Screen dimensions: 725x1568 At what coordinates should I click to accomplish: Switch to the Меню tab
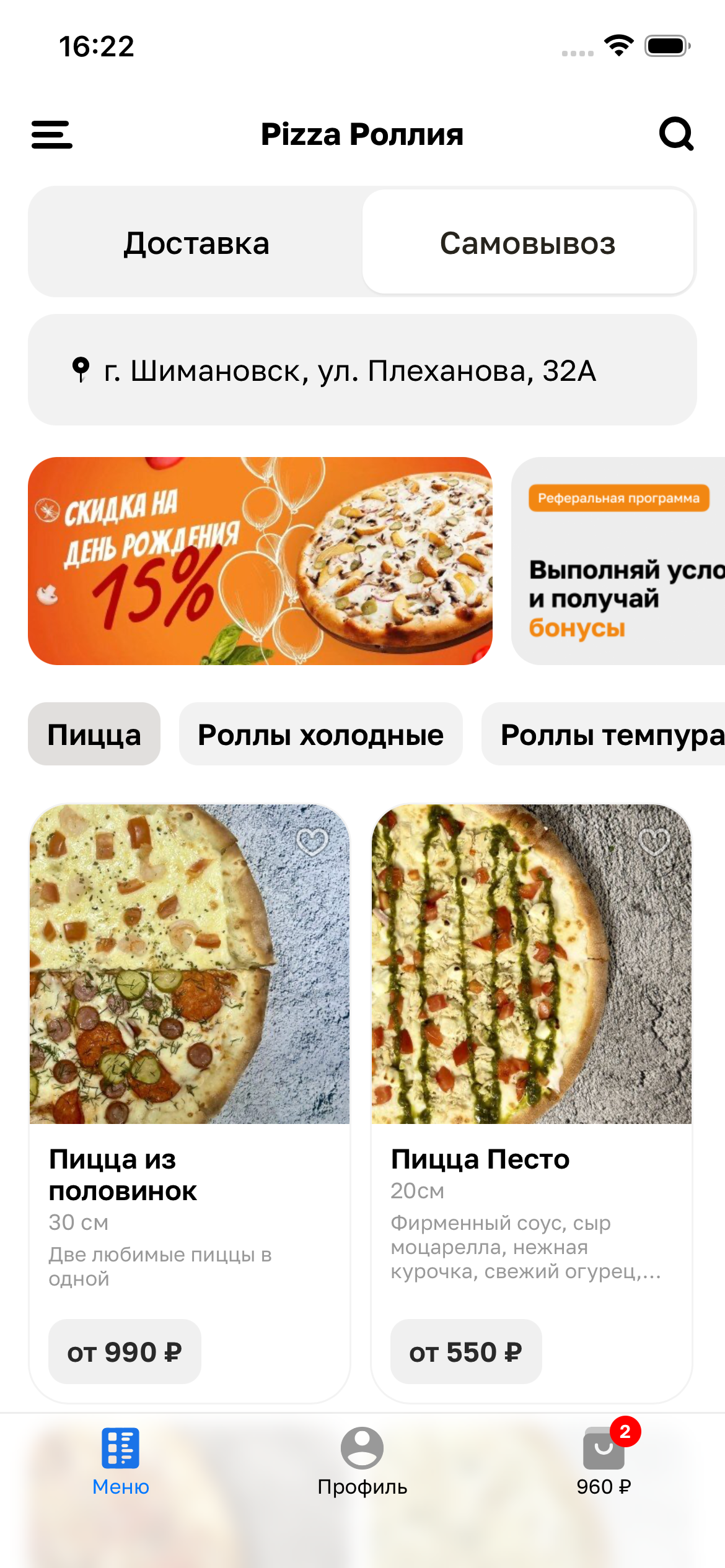click(x=121, y=1461)
